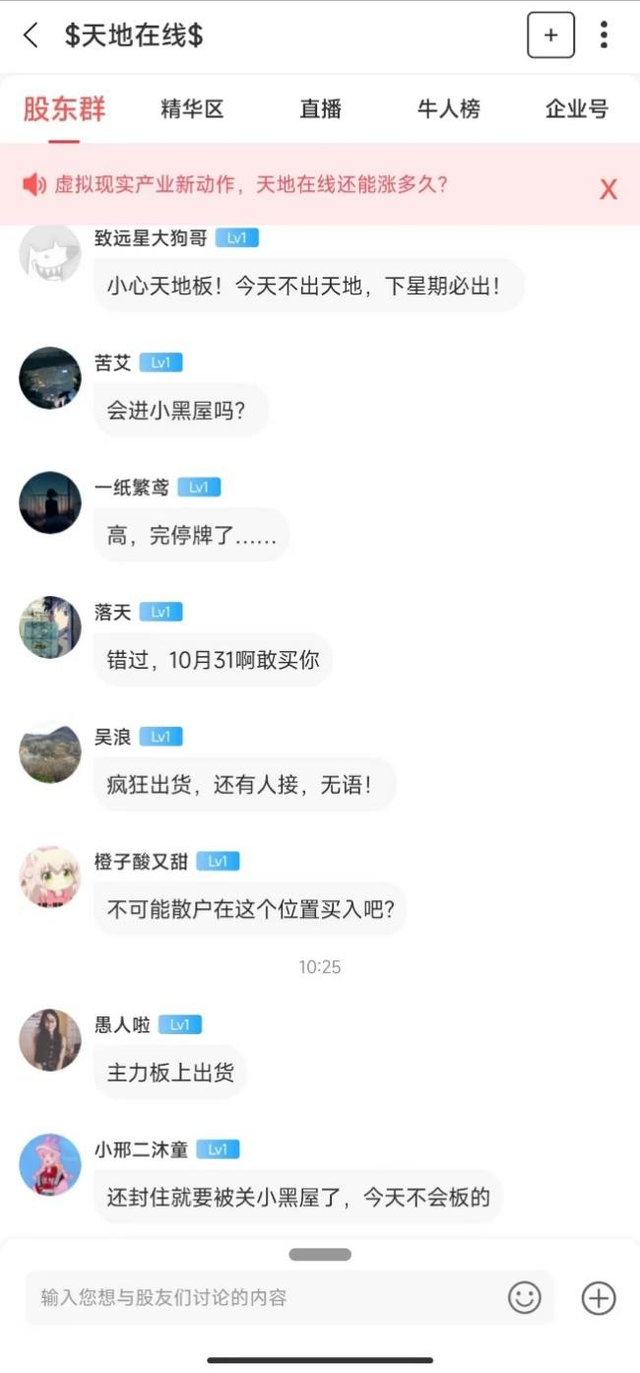Open 橙子酸又甜's avatar
This screenshot has height=1373, width=640.
pos(50,877)
